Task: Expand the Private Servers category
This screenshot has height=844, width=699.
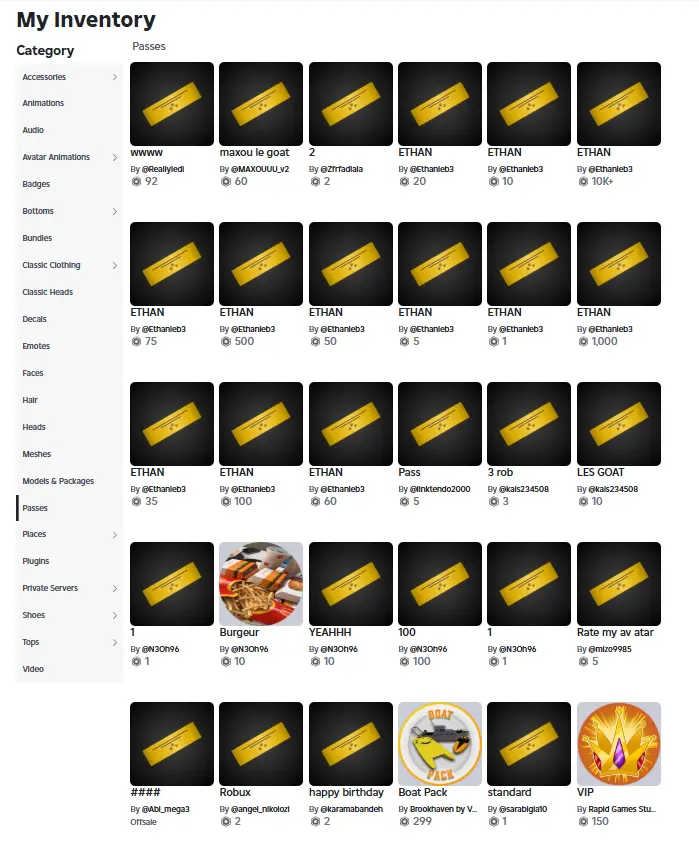Action: (x=68, y=589)
